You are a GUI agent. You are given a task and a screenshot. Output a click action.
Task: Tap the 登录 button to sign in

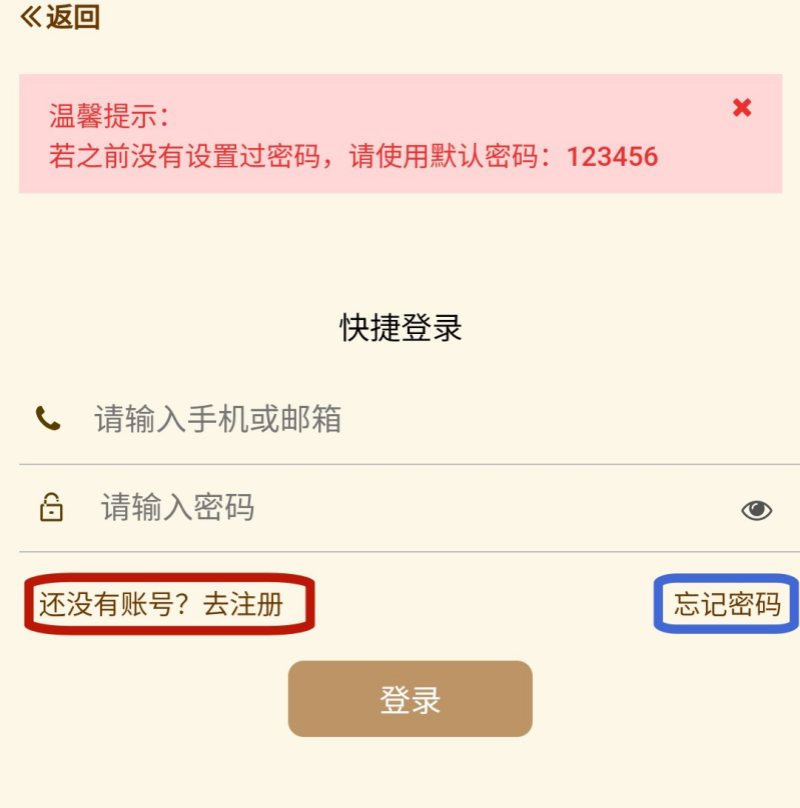(x=410, y=699)
